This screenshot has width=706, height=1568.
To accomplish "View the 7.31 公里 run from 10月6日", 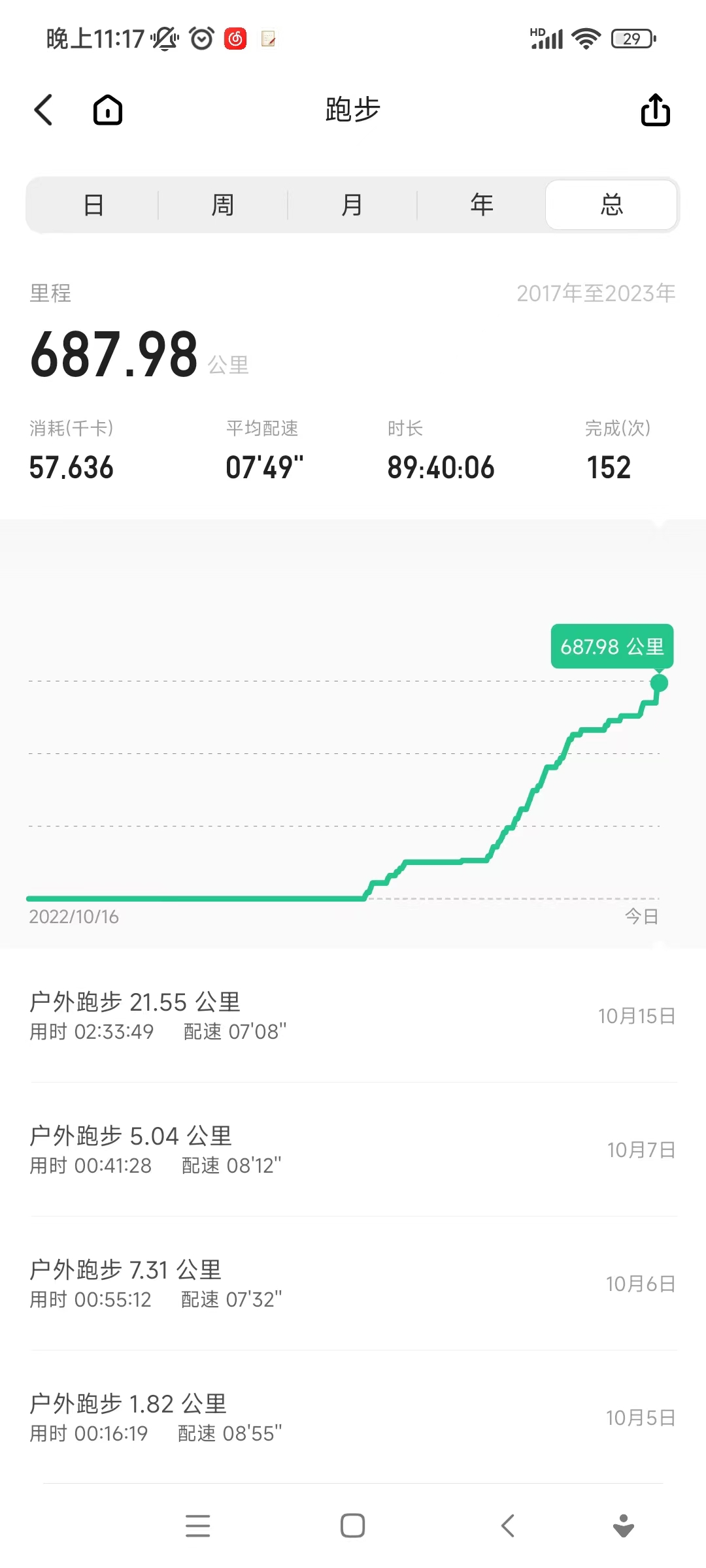I will coord(353,1284).
